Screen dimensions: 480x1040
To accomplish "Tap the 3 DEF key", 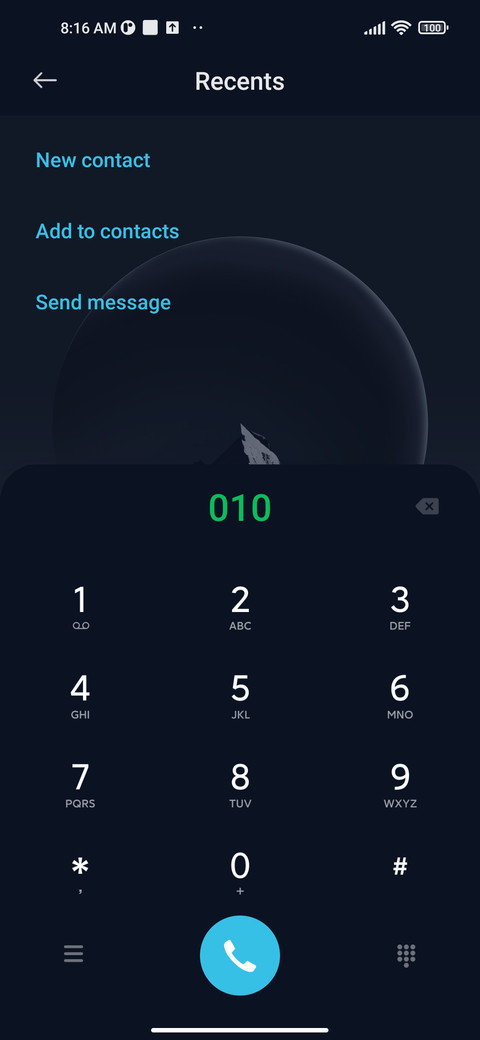I will click(400, 608).
